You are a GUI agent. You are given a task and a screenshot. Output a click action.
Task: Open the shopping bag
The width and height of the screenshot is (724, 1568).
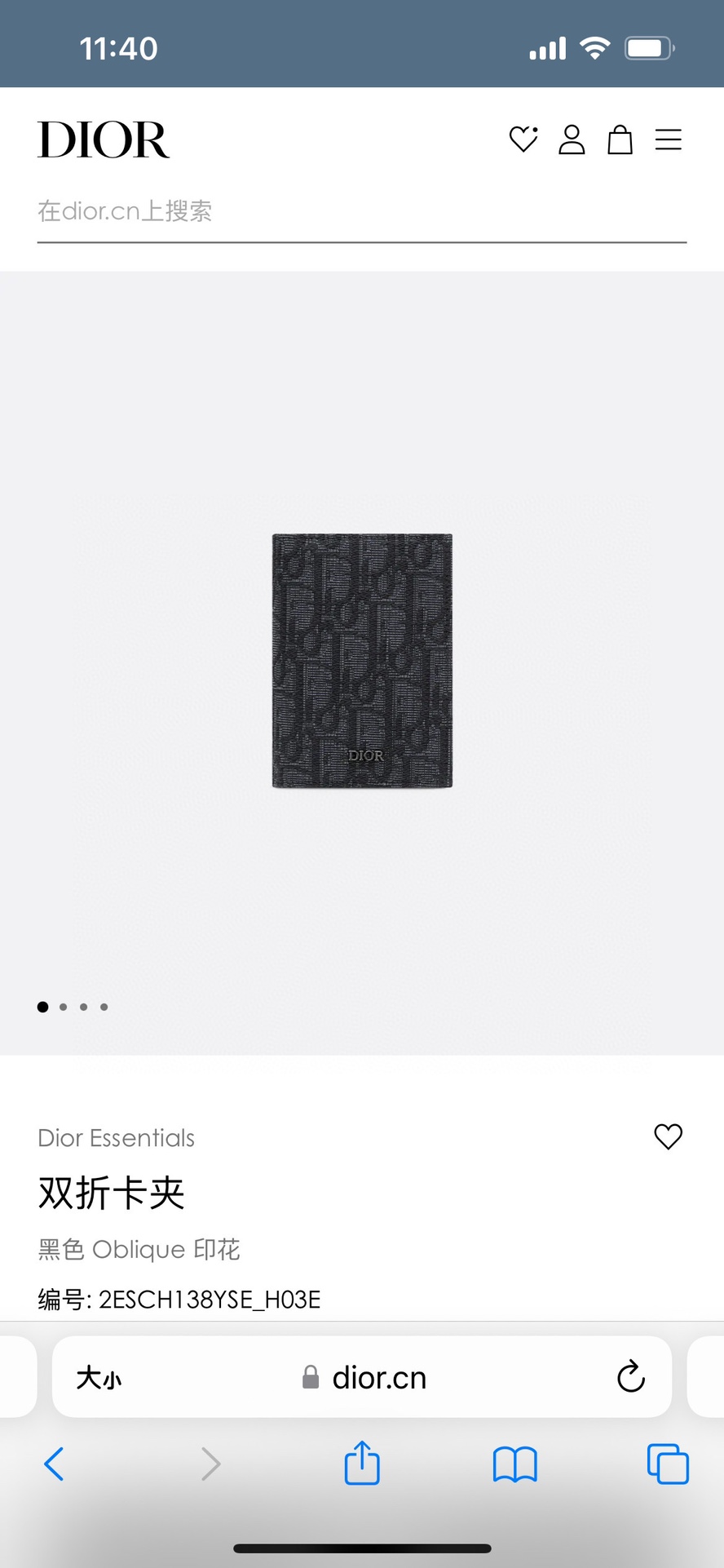point(620,140)
